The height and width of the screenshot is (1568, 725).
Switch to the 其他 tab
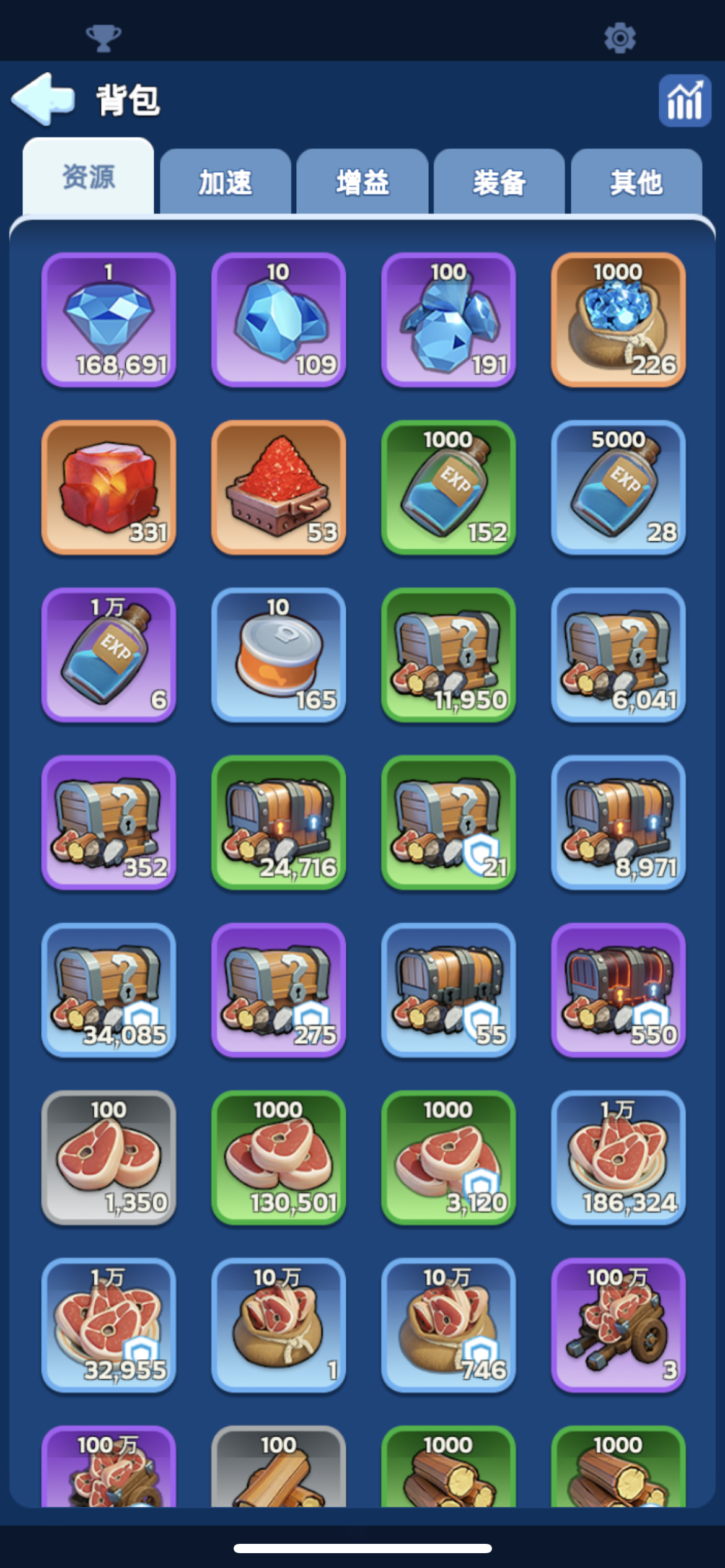coord(636,182)
